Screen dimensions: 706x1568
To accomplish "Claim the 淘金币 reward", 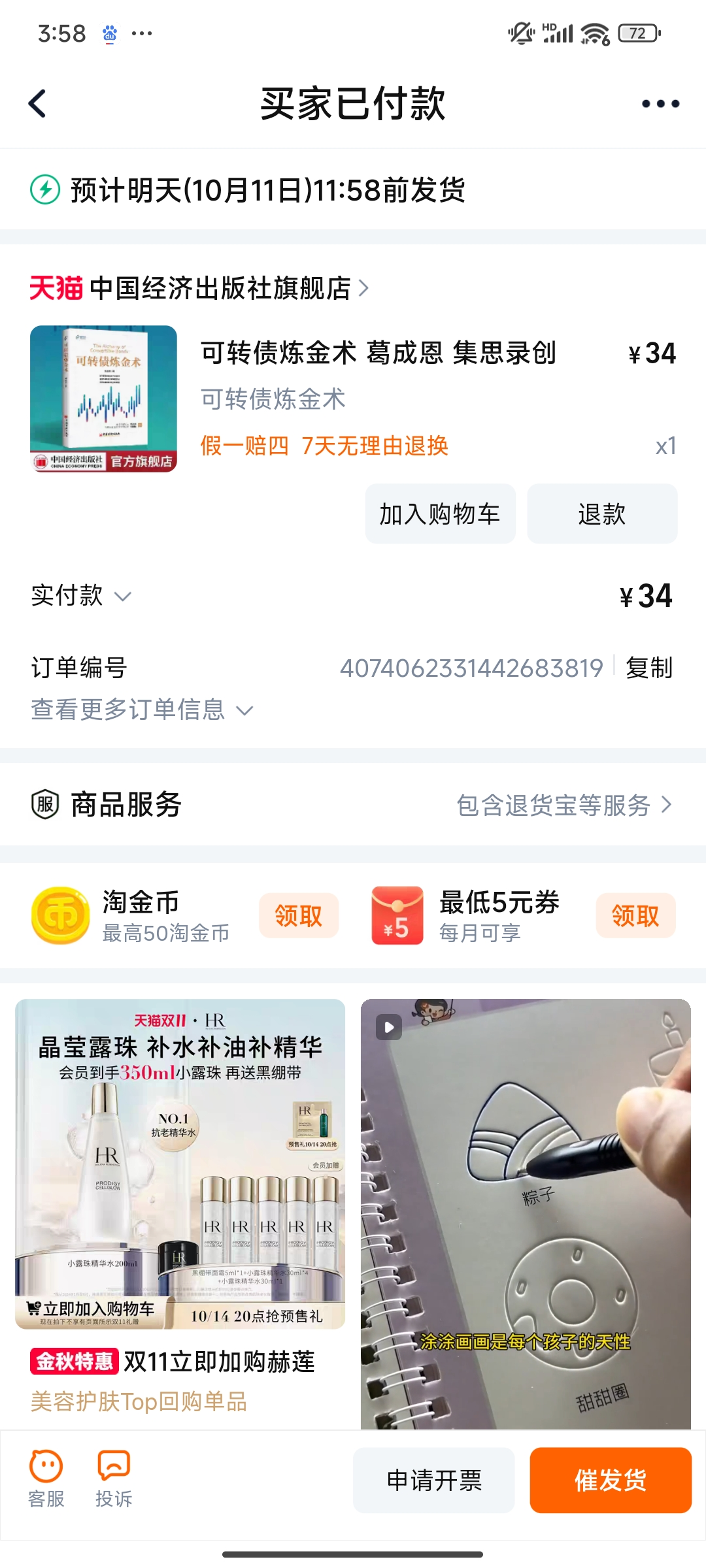I will click(x=299, y=916).
